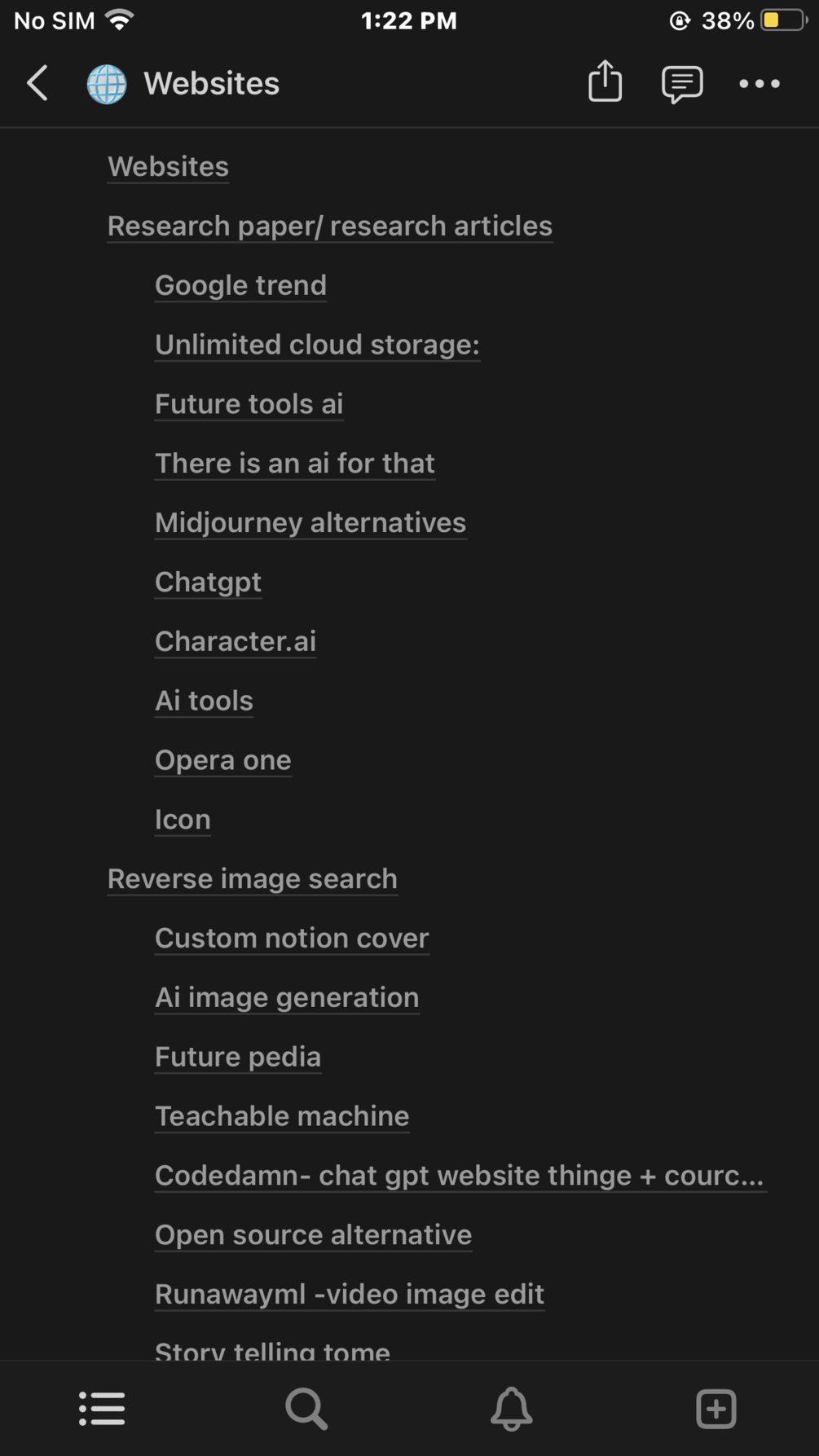Open the three-dot overflow menu
Viewport: 819px width, 1456px height.
[759, 83]
